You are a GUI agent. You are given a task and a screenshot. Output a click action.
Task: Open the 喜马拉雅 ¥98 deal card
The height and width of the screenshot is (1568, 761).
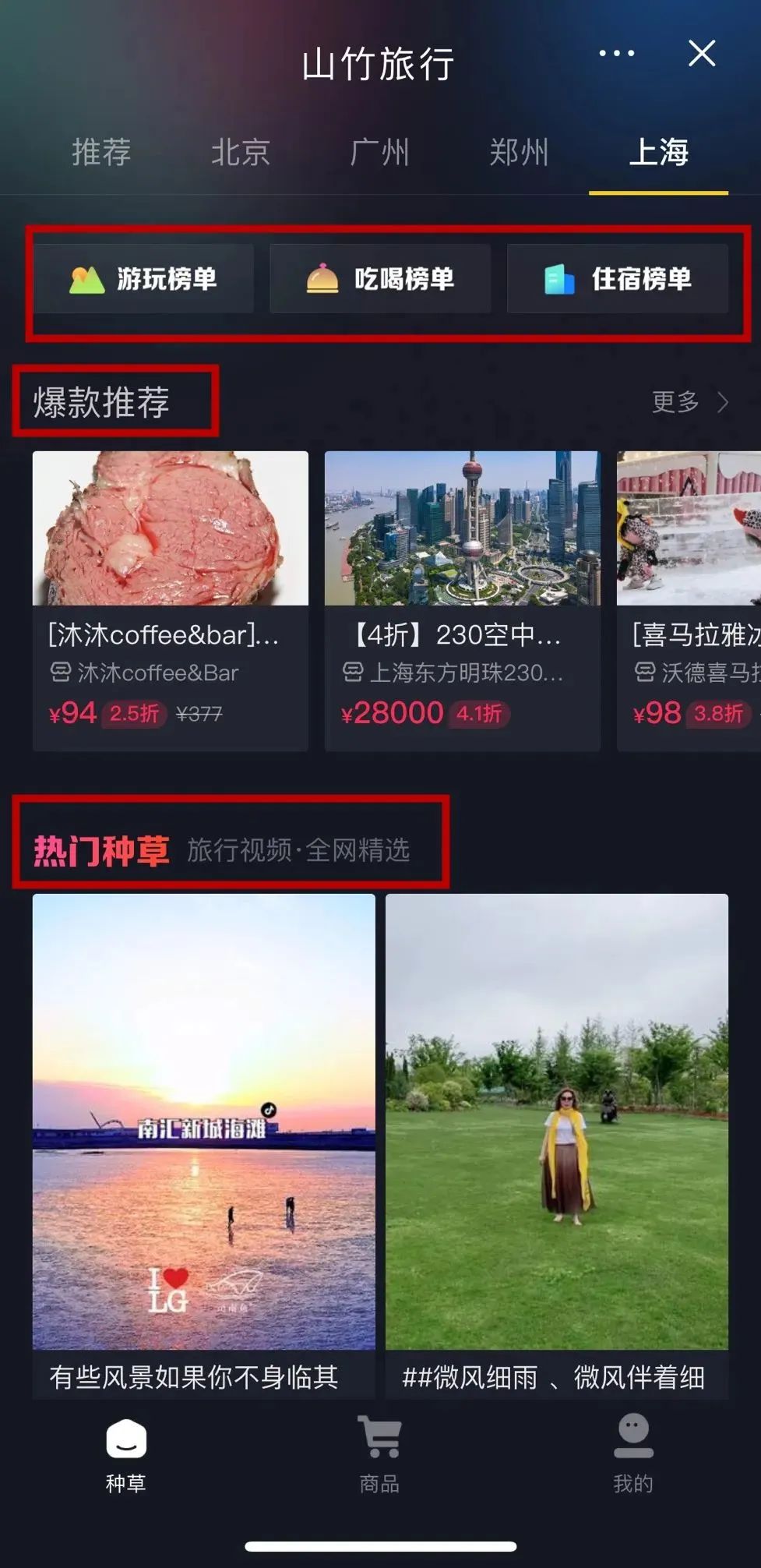(689, 600)
